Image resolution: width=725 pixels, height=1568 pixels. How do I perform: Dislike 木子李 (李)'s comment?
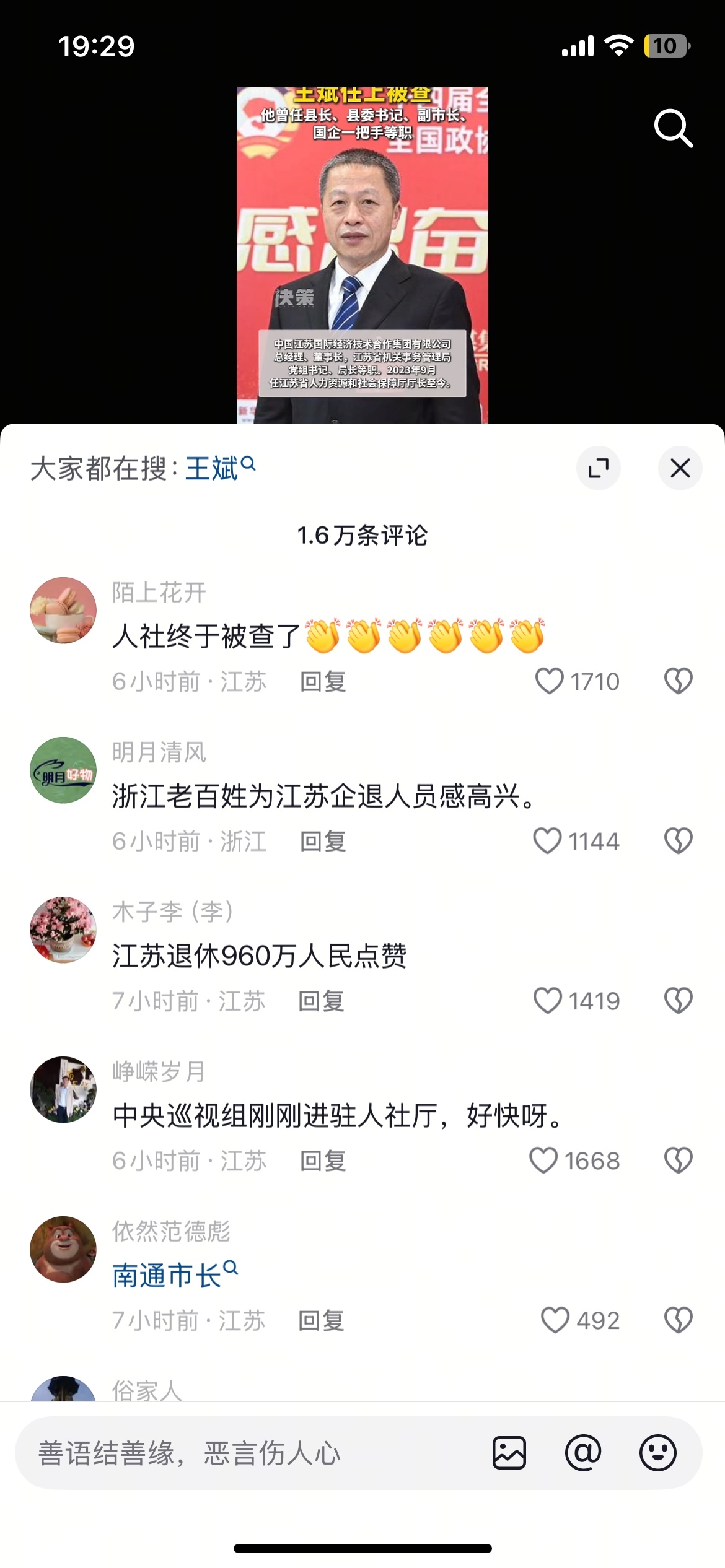(678, 1001)
